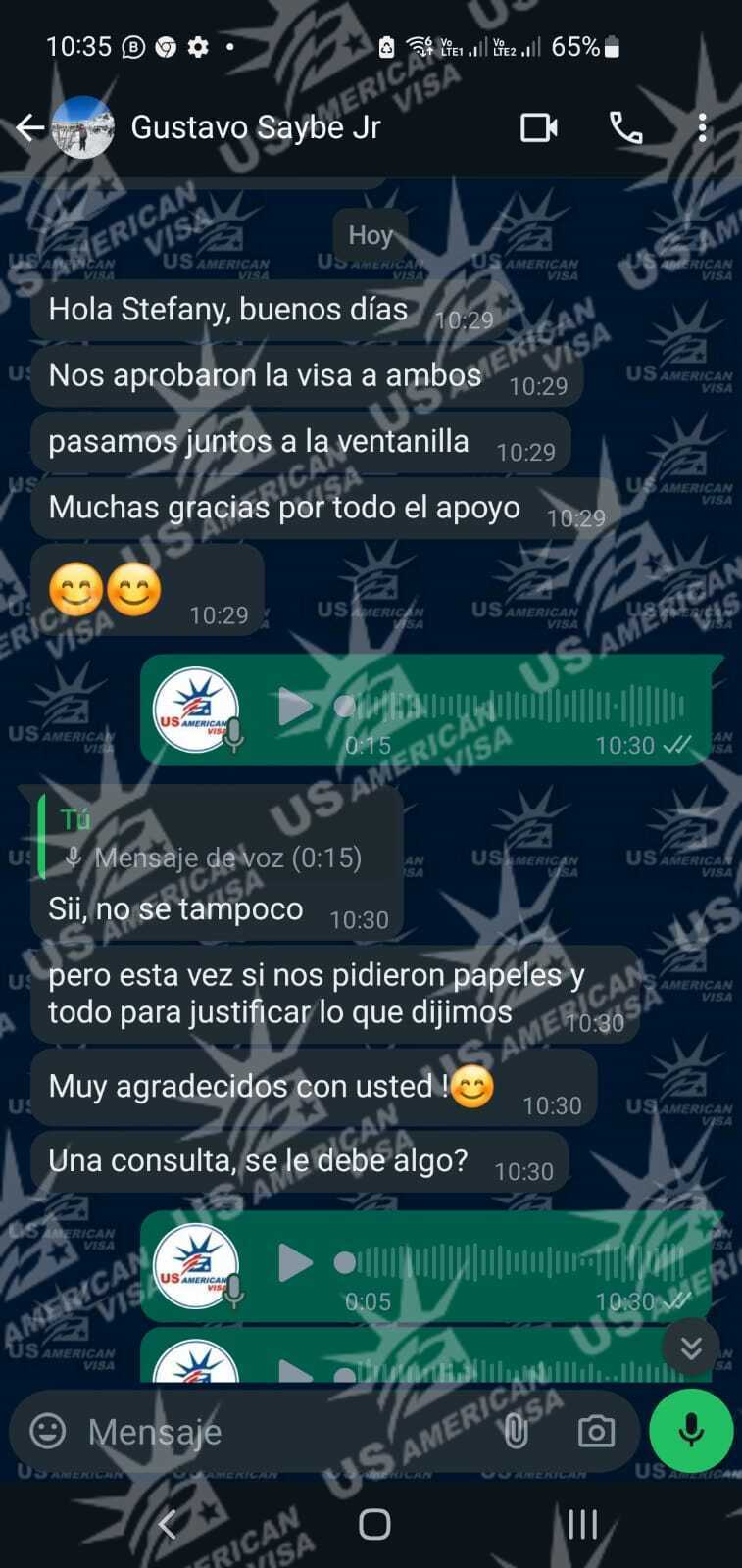This screenshot has width=742, height=1568.
Task: Start a voice call with Gustavo
Action: click(x=625, y=127)
